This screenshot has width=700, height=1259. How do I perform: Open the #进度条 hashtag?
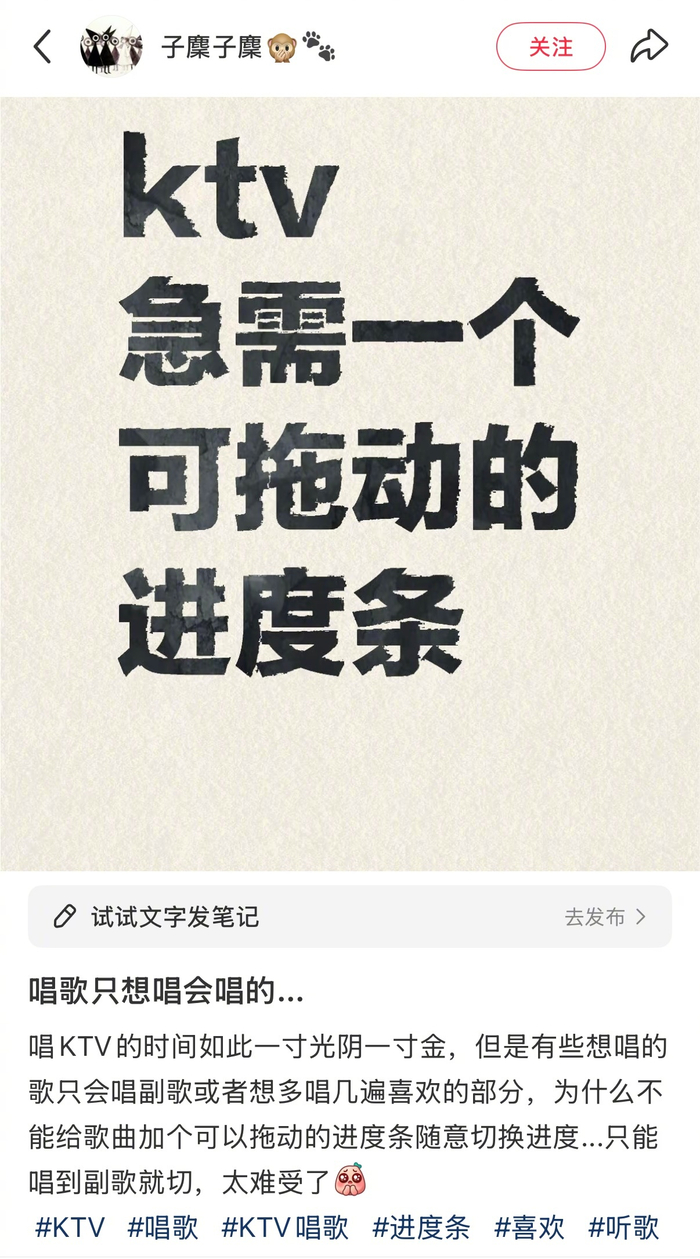pos(421,1227)
